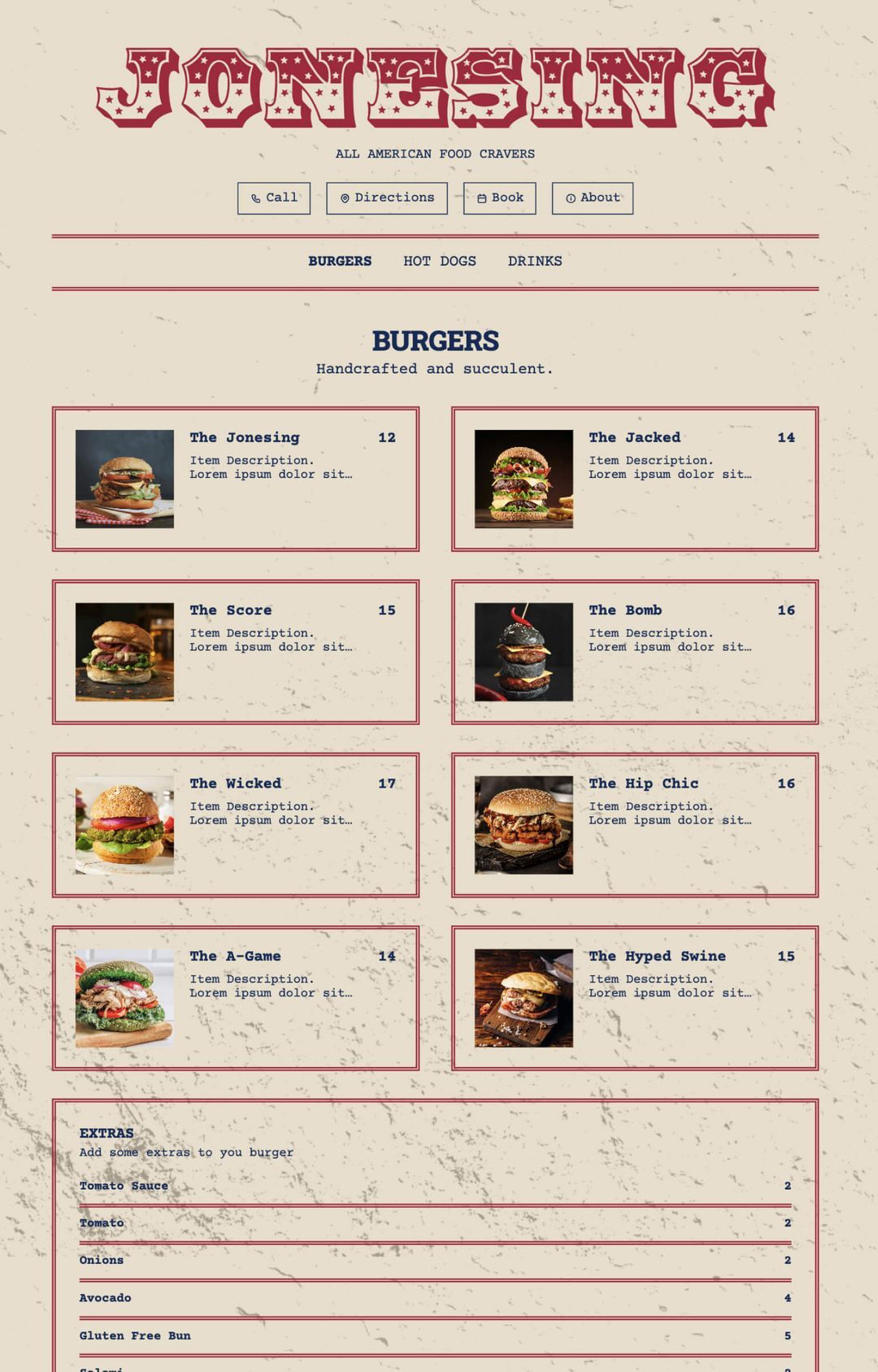Select the BURGERS menu tab
Viewport: 878px width, 1372px height.
click(340, 261)
